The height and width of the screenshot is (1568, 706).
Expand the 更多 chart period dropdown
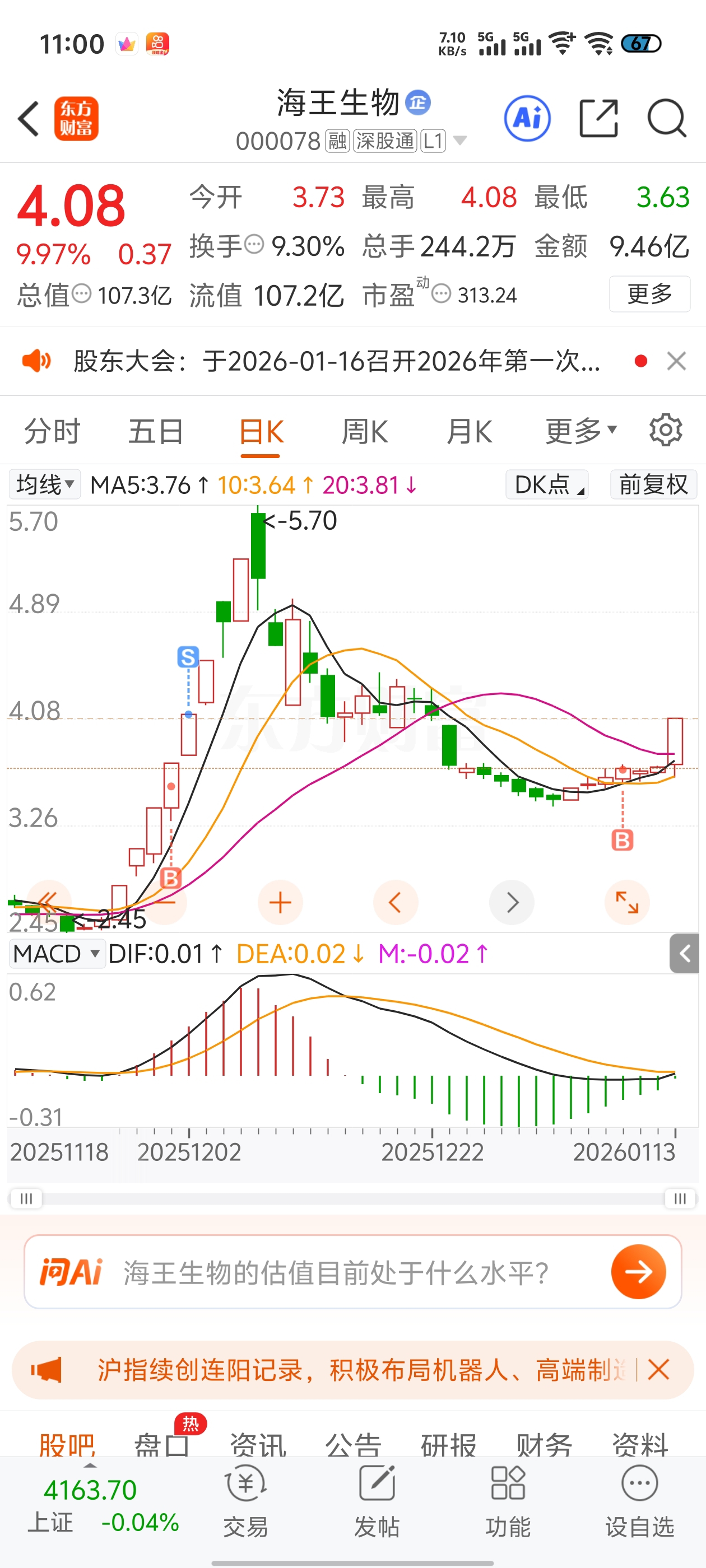pyautogui.click(x=580, y=432)
